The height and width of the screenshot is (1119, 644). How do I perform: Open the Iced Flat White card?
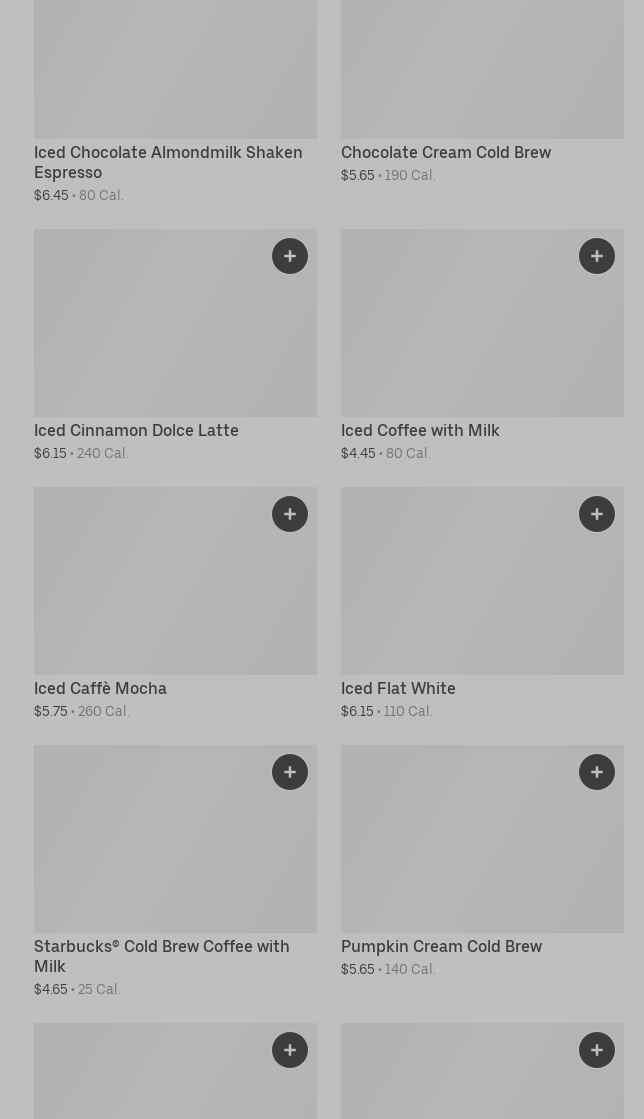pyautogui.click(x=398, y=689)
